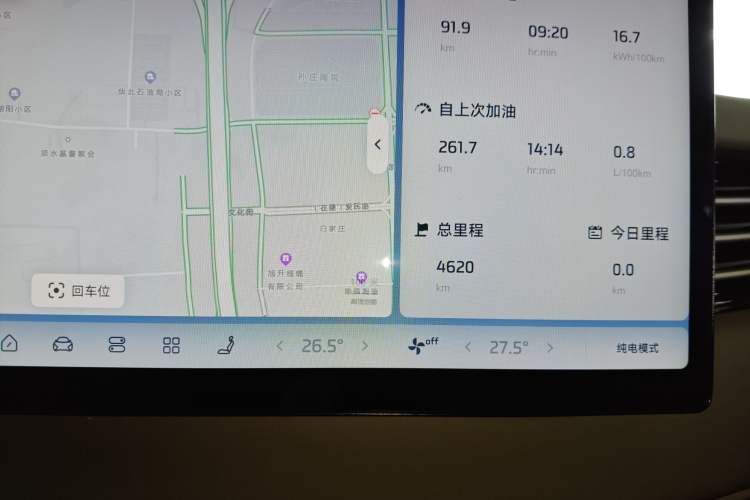This screenshot has height=500, width=750.
Task: Open the quick toggles icon
Action: pos(117,345)
